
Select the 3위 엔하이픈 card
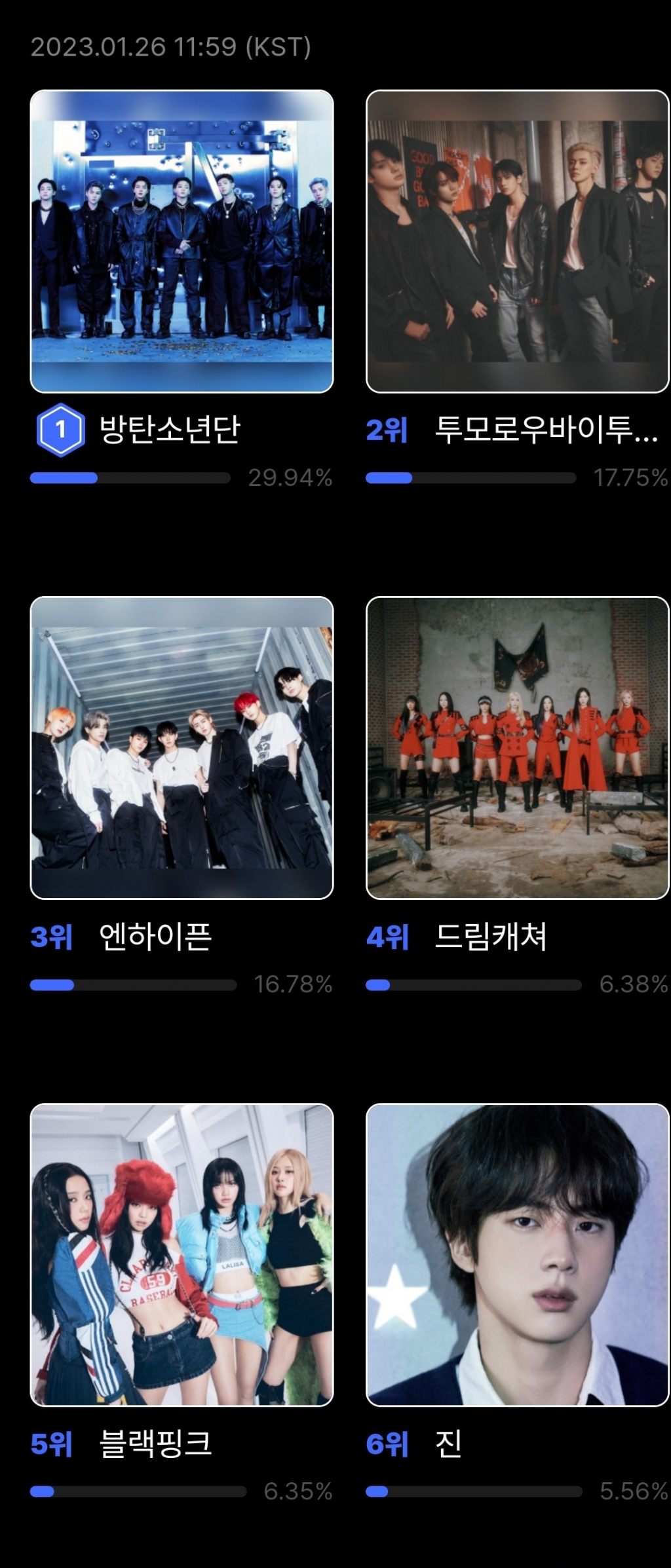click(x=182, y=748)
